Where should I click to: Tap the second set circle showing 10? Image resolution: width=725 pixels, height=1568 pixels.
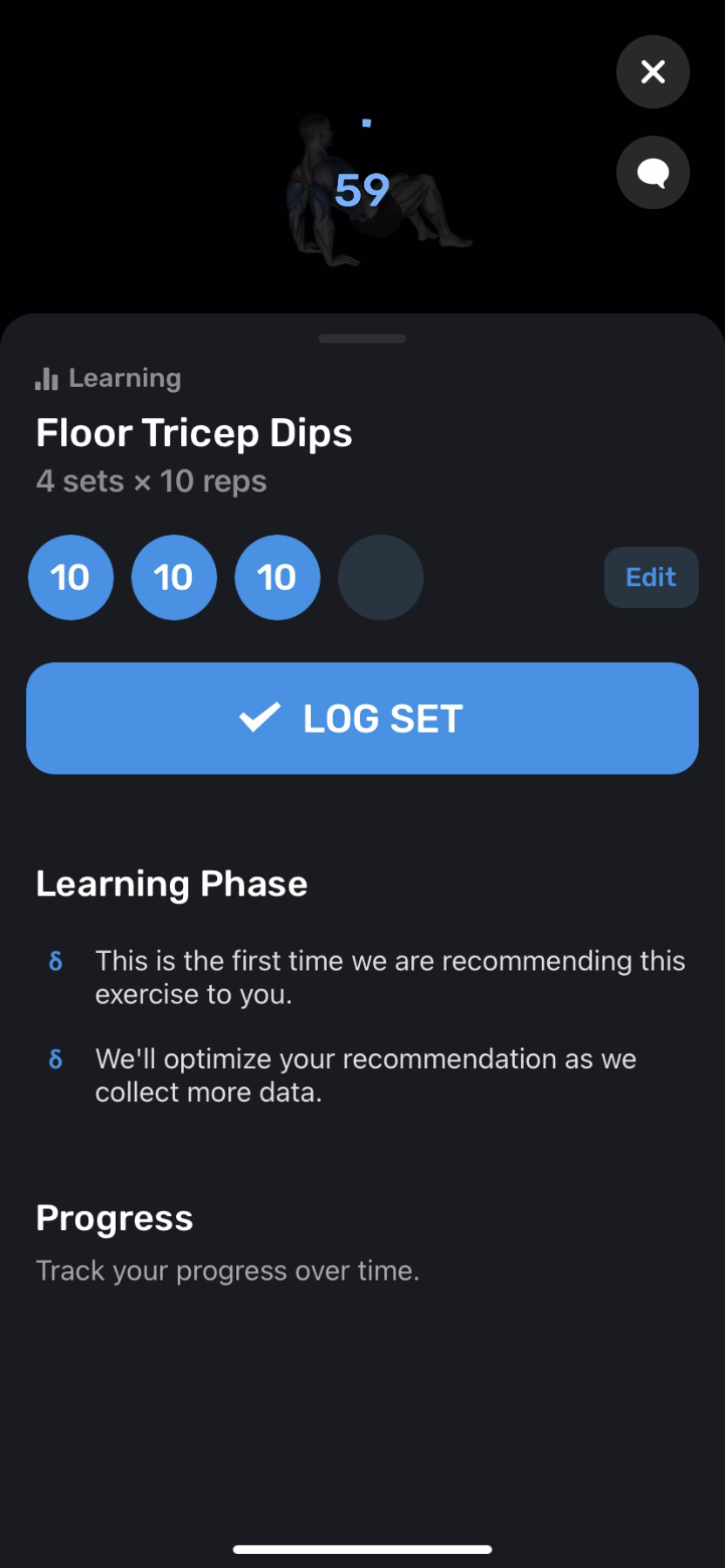[173, 577]
